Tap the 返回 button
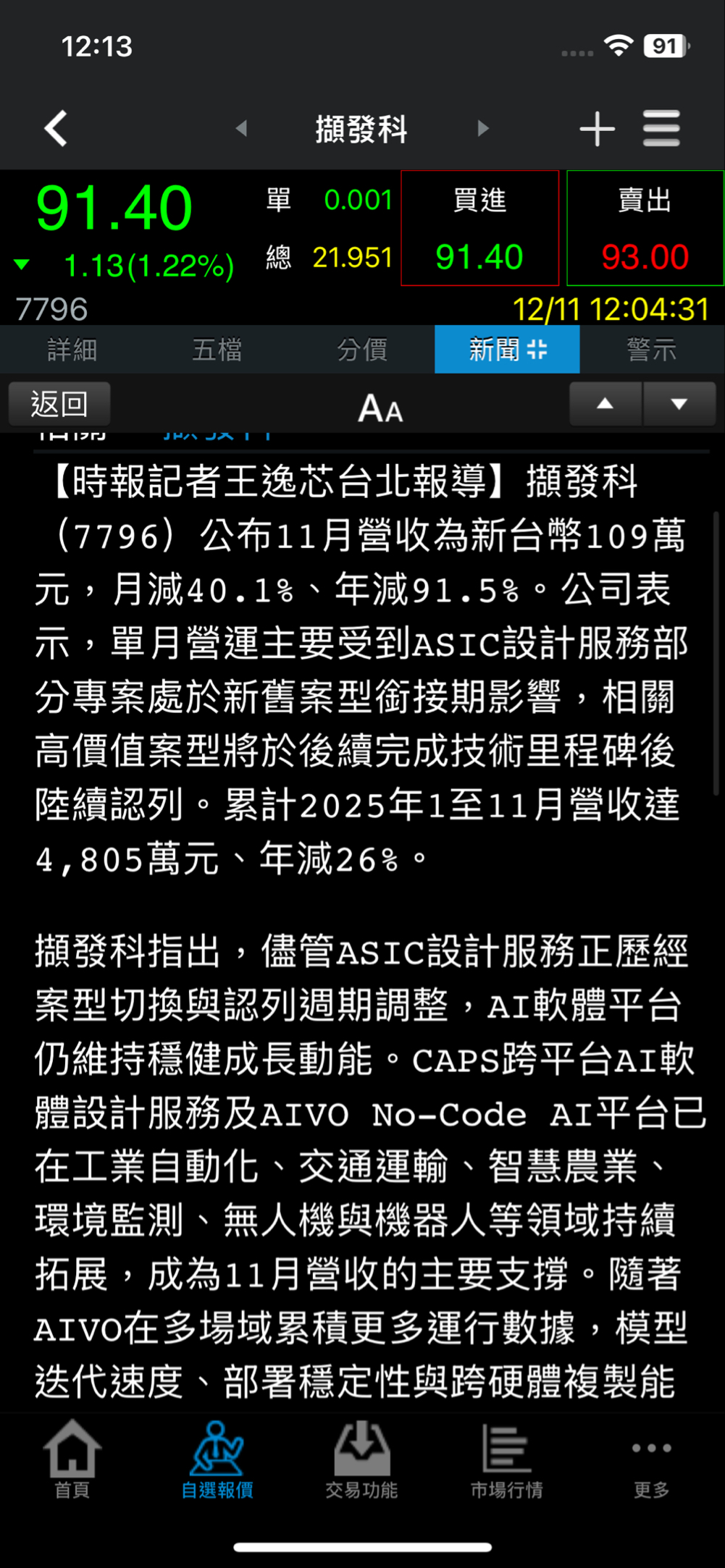This screenshot has width=725, height=1568. coord(59,404)
